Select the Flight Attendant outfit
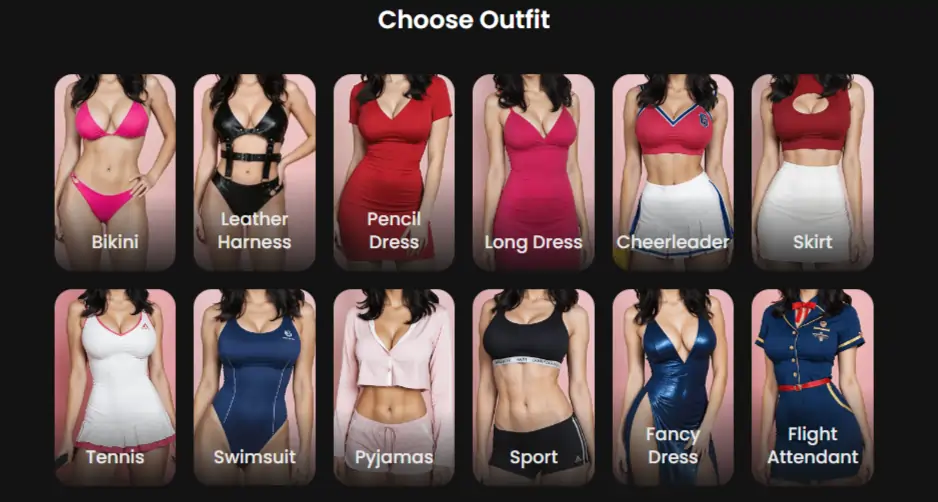 pos(812,387)
